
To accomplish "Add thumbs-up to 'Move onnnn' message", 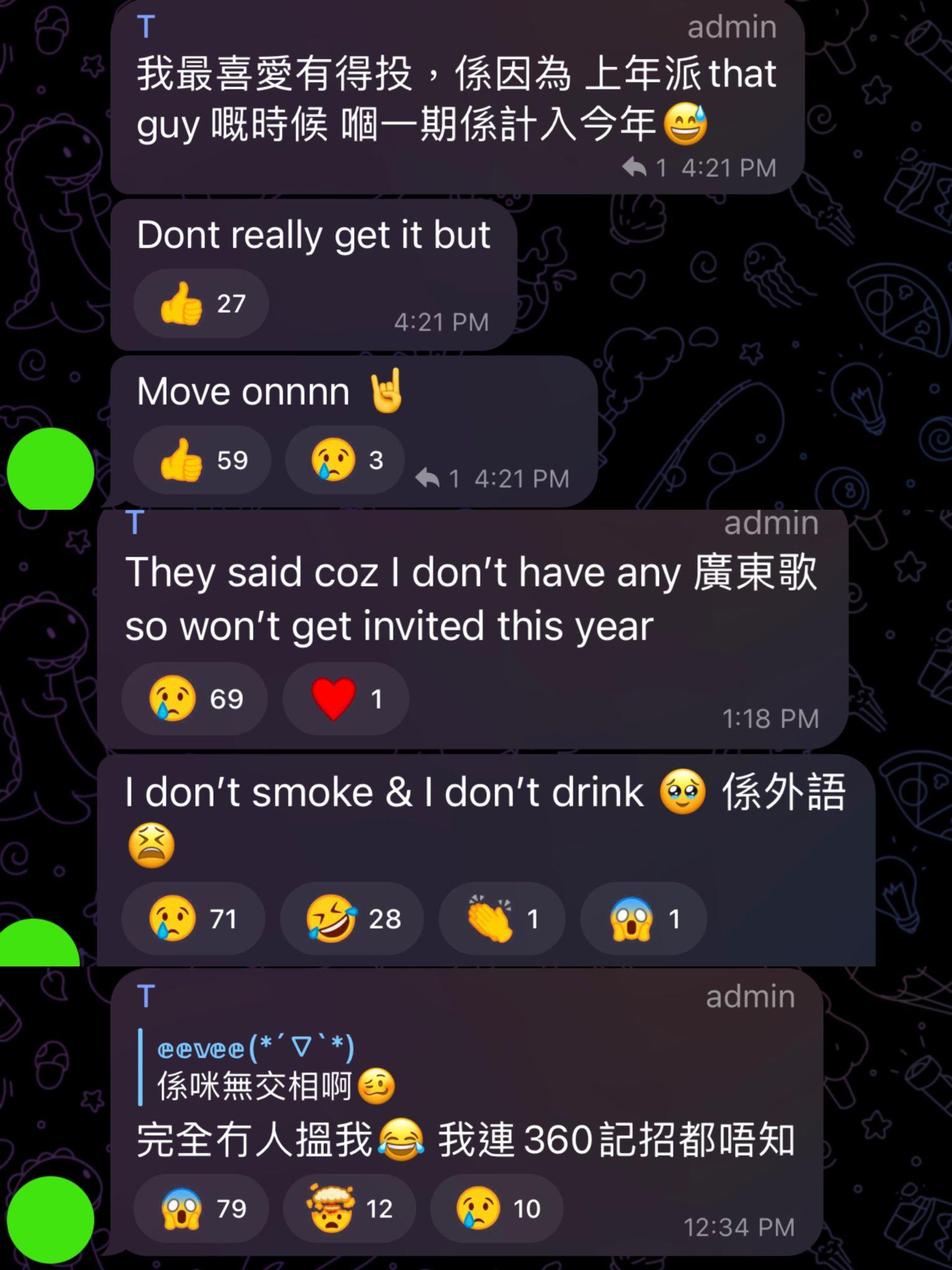I will [202, 460].
